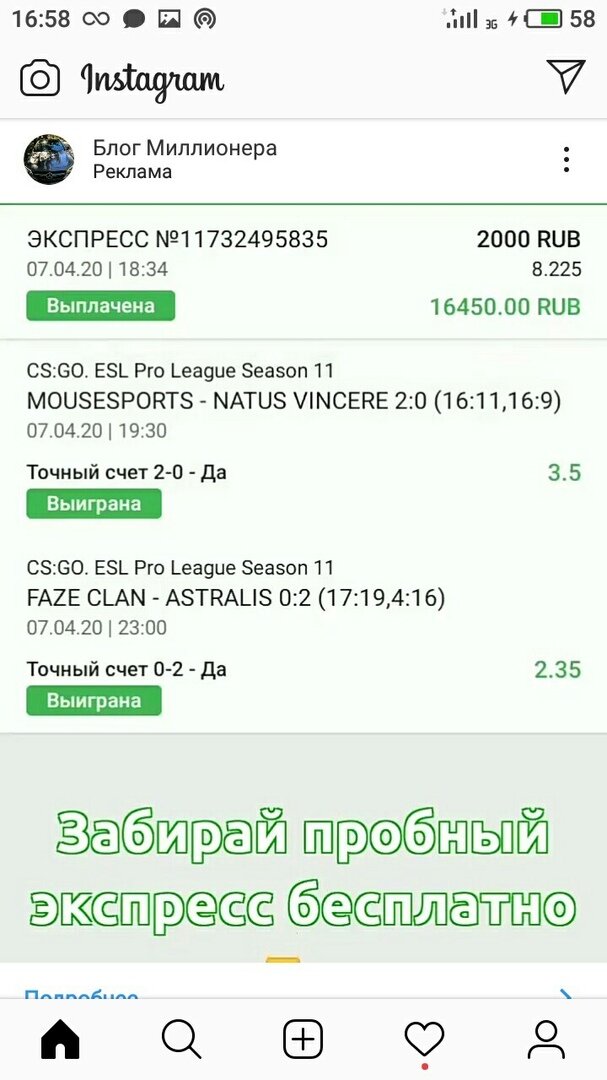Go to your Profile tab

pyautogui.click(x=546, y=1039)
